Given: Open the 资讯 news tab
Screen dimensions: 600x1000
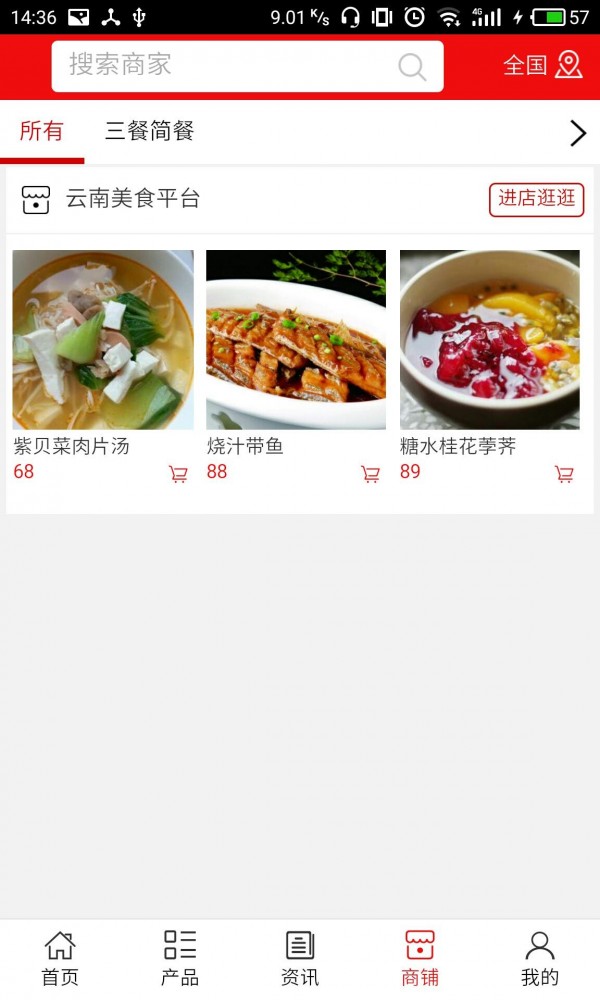Looking at the screenshot, I should pyautogui.click(x=300, y=958).
